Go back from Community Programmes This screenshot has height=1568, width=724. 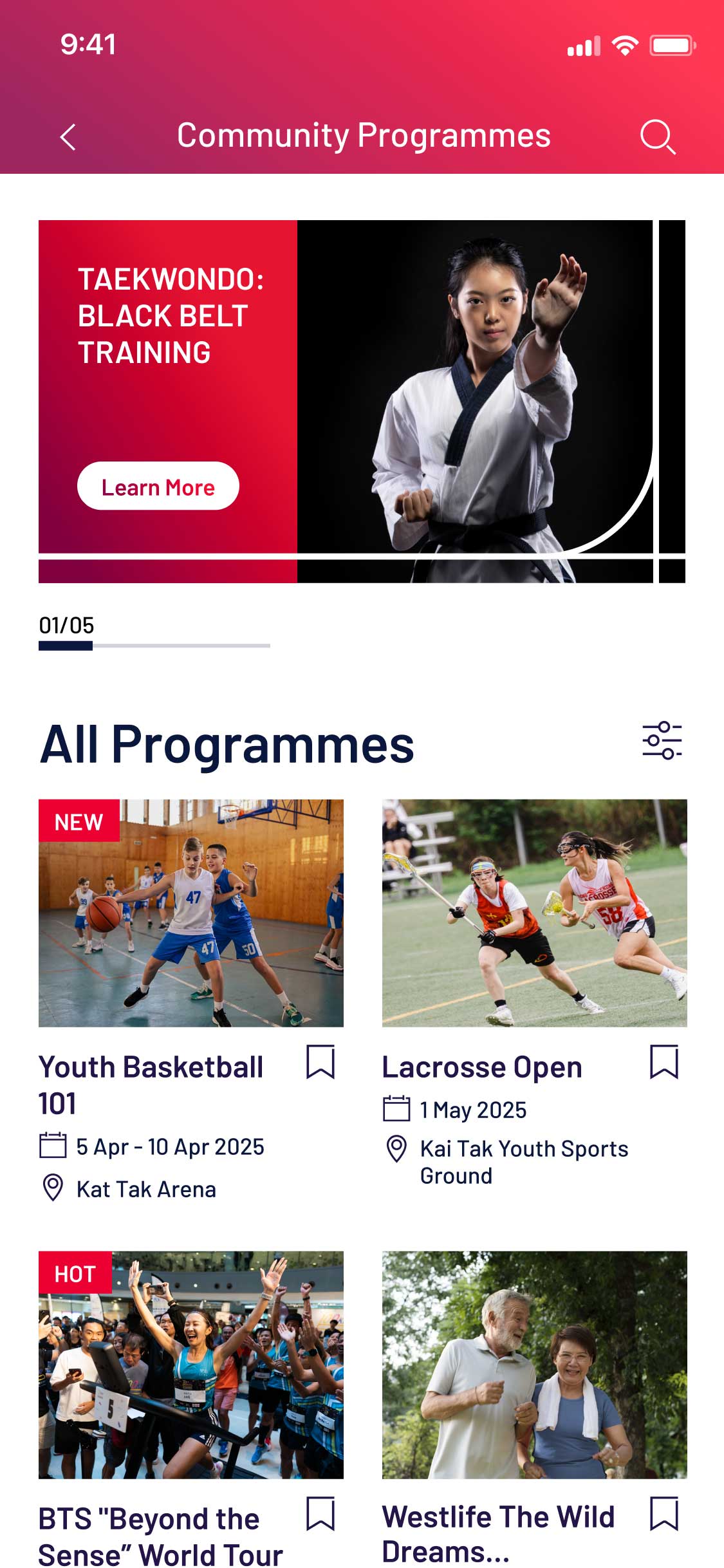coord(68,136)
